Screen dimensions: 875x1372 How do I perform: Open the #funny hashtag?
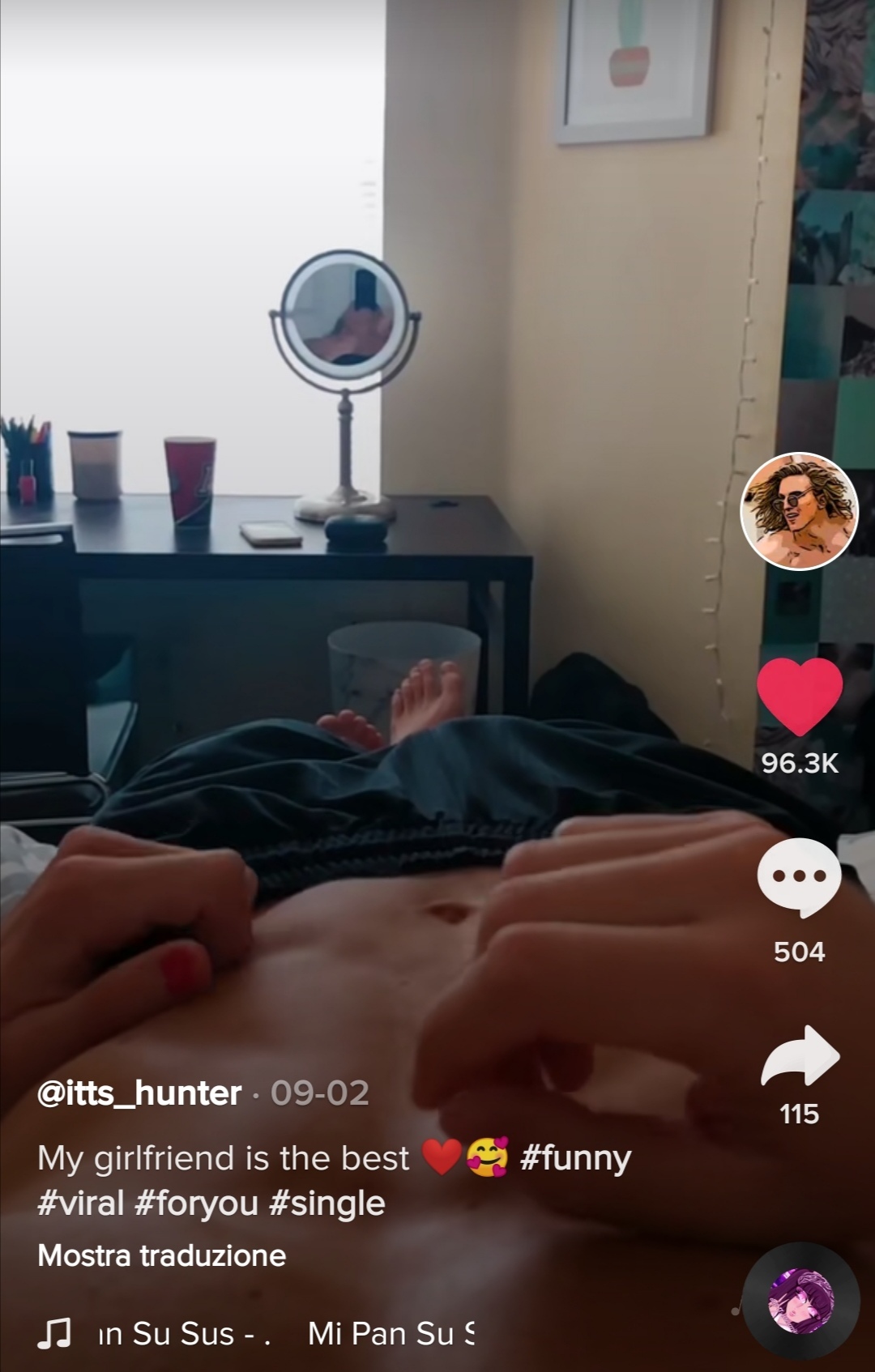click(x=575, y=1158)
